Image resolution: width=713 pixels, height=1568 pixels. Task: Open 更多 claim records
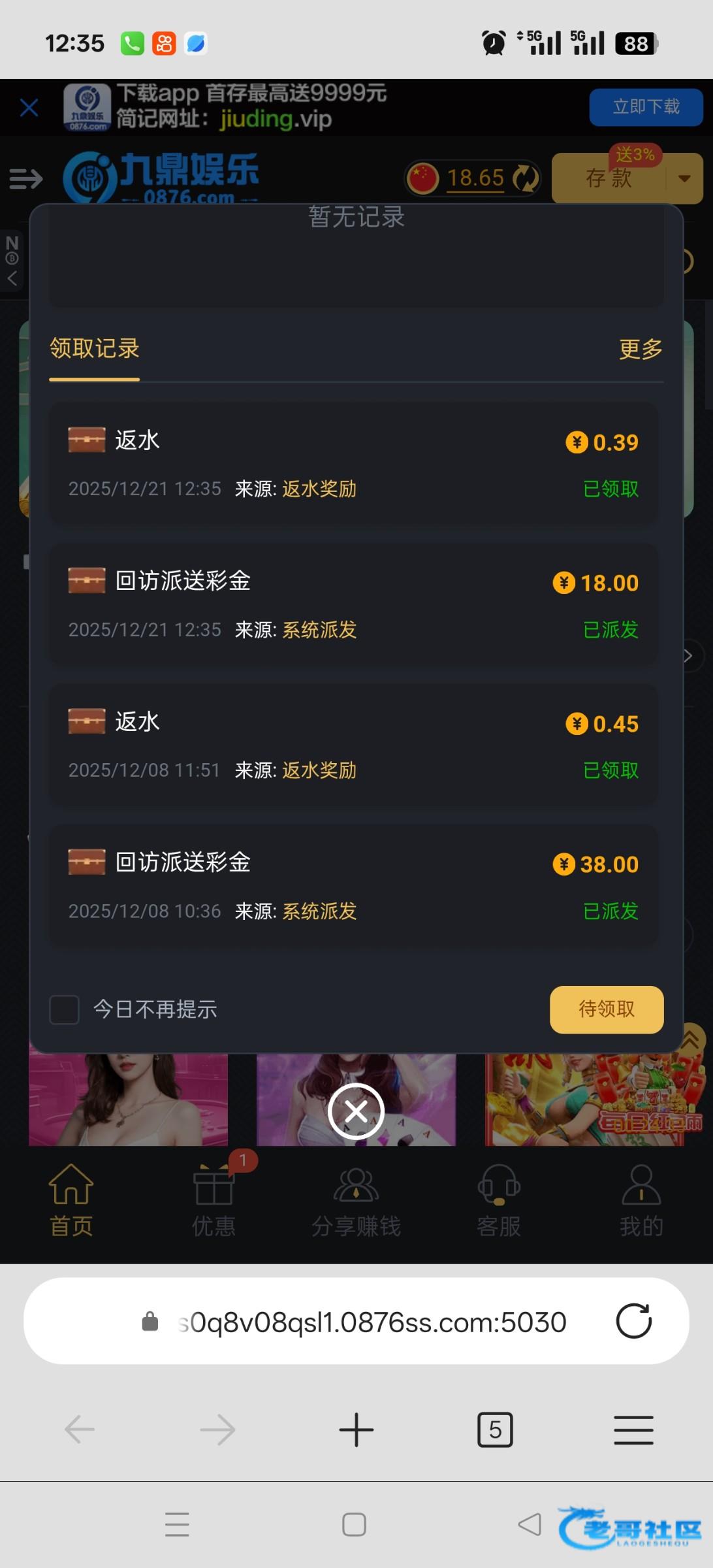(x=640, y=349)
